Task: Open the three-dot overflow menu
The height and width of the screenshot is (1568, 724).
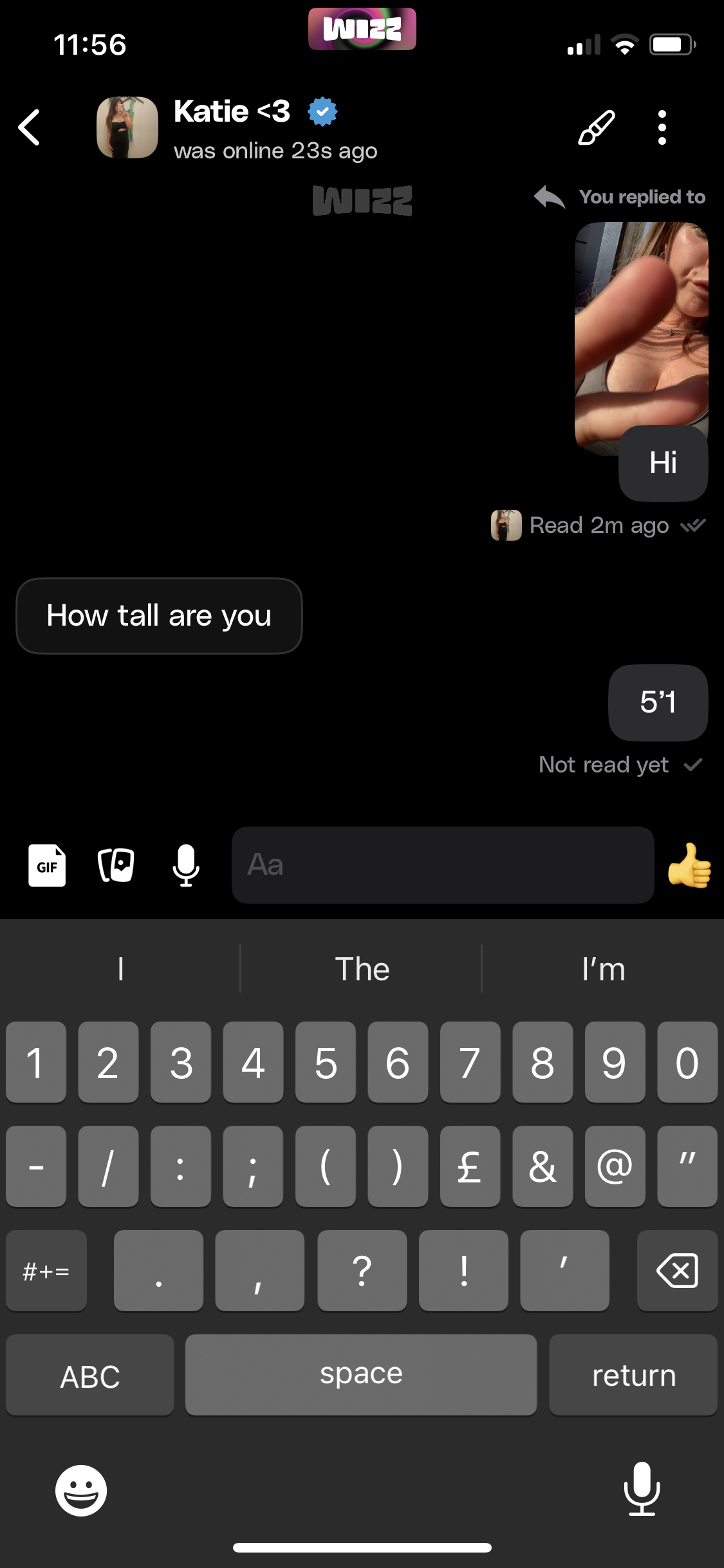Action: click(662, 127)
